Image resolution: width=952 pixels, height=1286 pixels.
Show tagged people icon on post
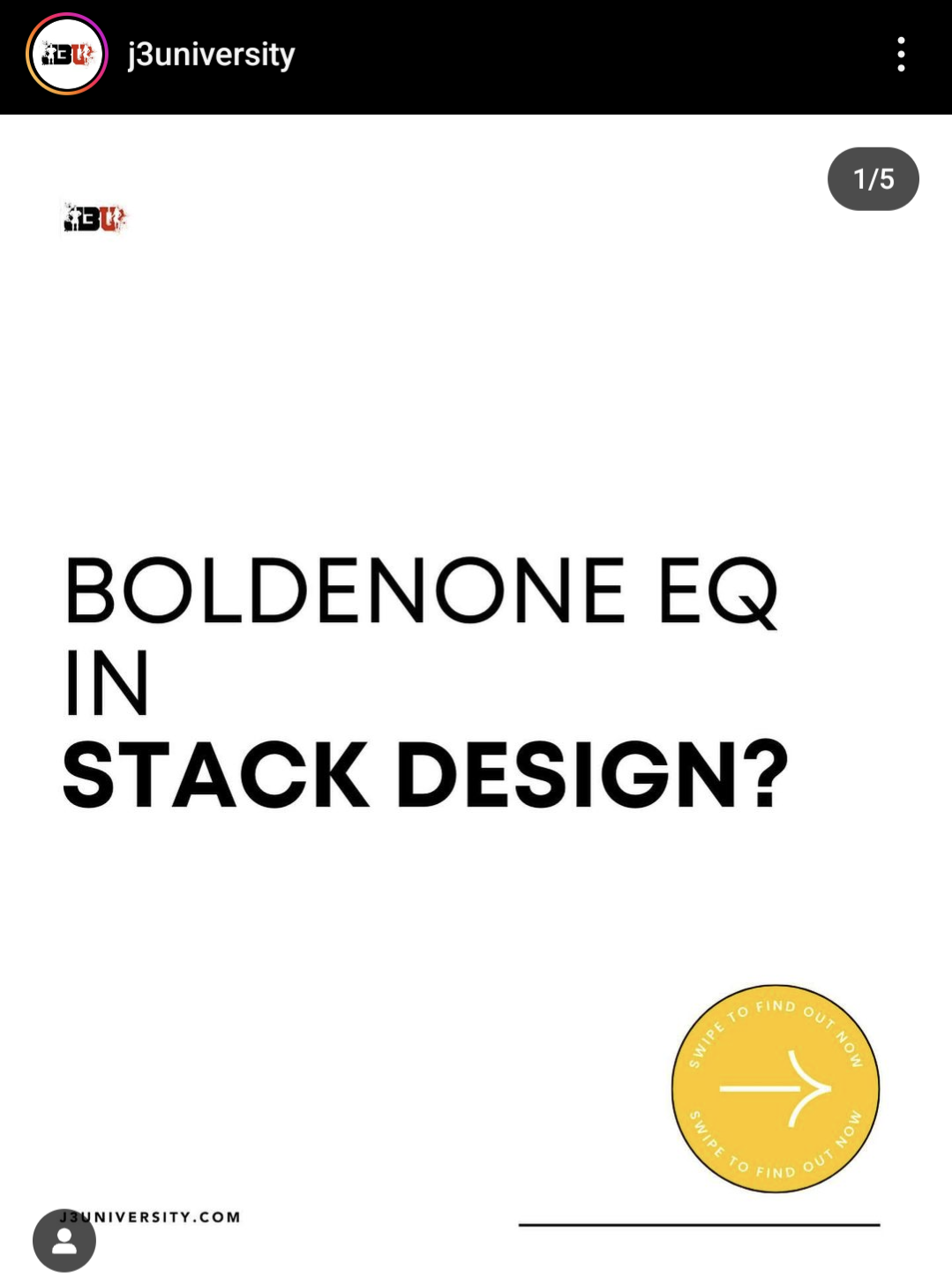tap(64, 1240)
